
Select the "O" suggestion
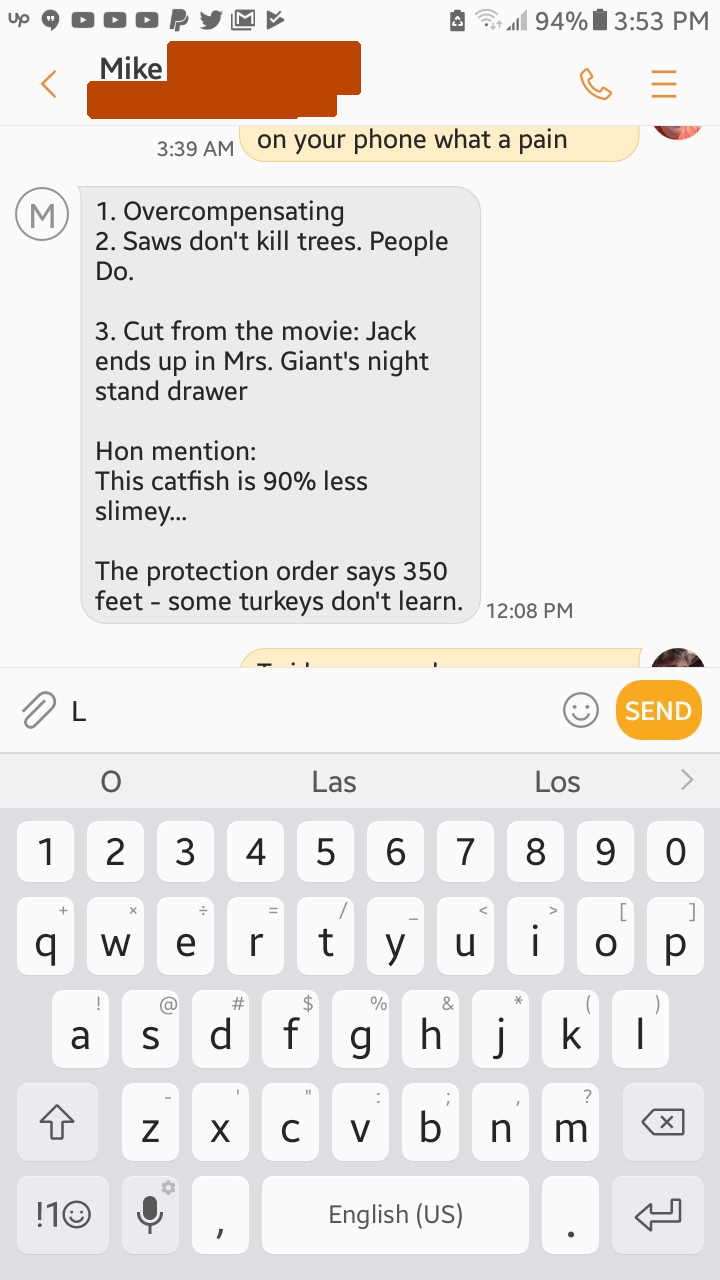pos(111,782)
